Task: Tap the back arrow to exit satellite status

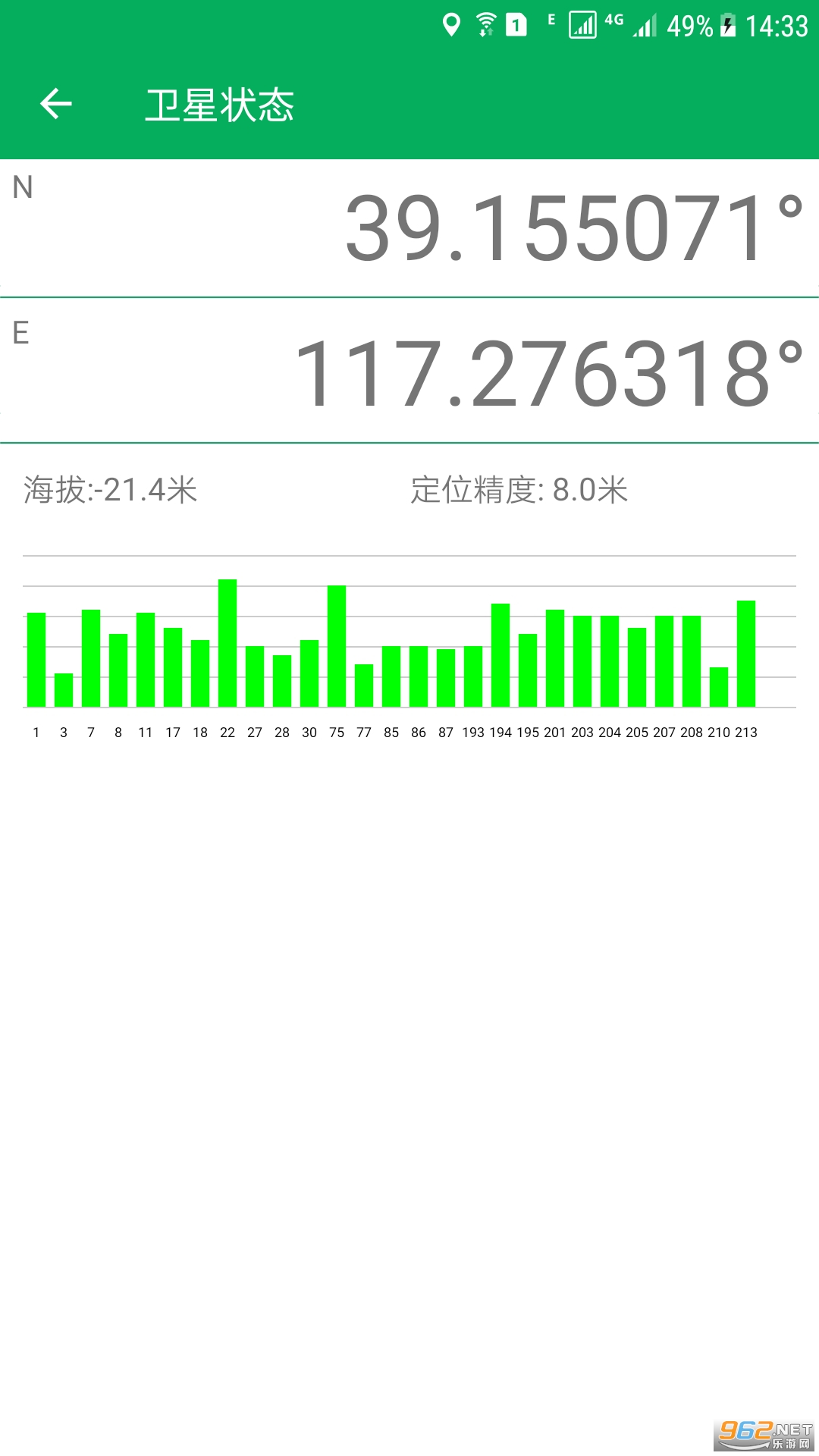Action: click(55, 104)
